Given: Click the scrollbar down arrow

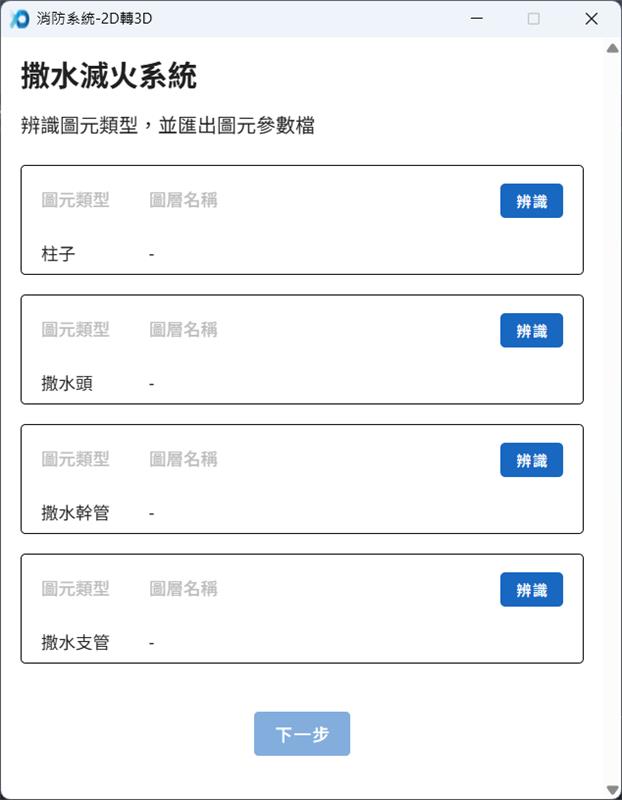Looking at the screenshot, I should (612, 789).
